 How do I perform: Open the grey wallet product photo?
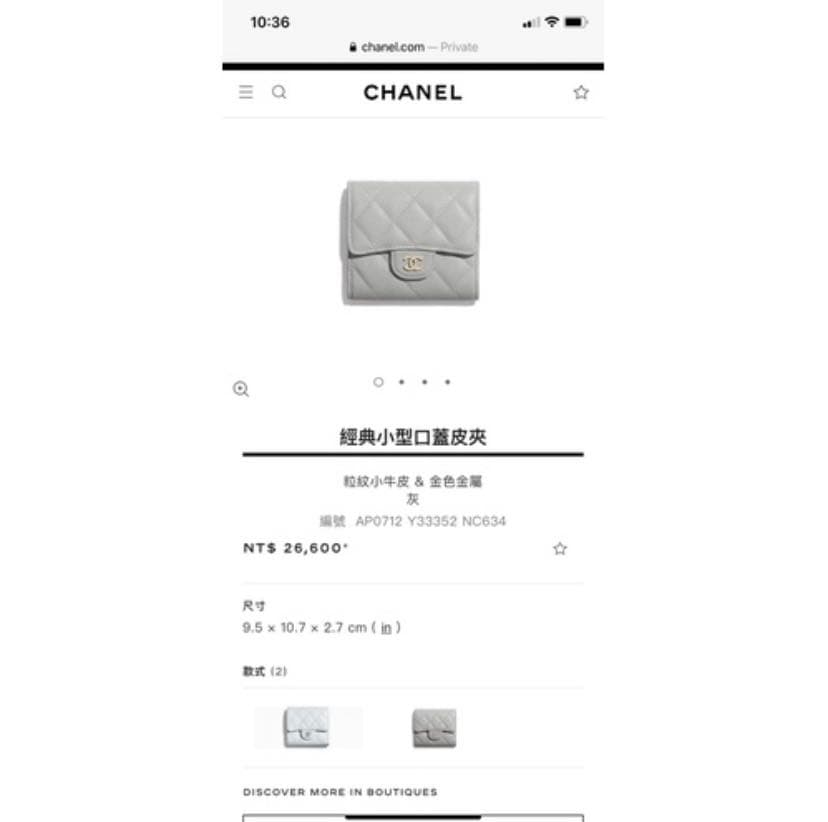[x=412, y=242]
